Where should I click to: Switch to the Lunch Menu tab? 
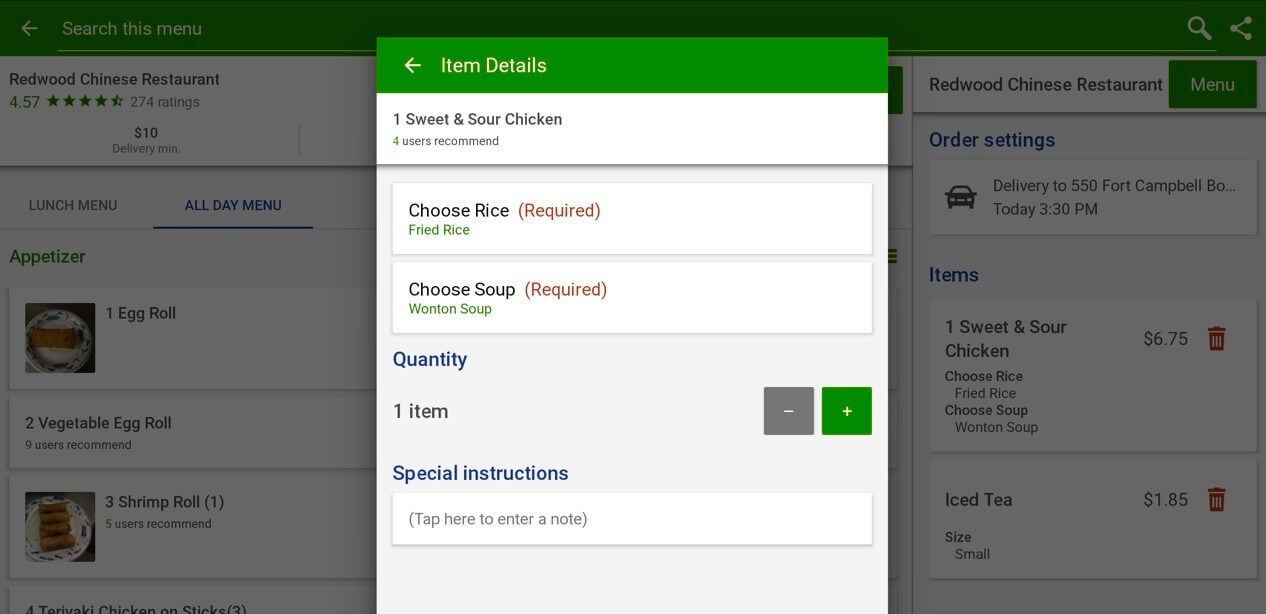click(73, 205)
